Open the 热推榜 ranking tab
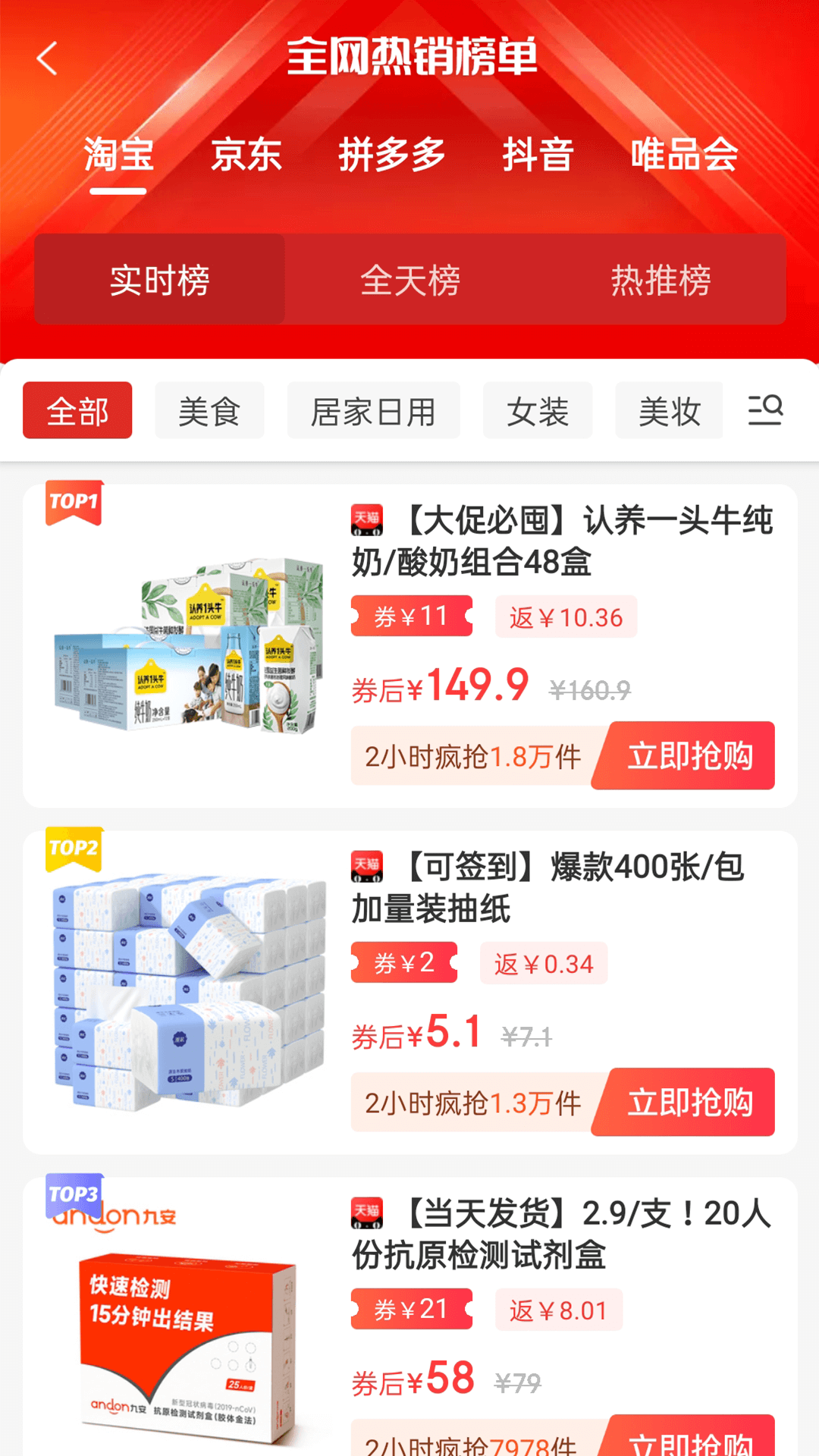The height and width of the screenshot is (1456, 819). (x=661, y=280)
